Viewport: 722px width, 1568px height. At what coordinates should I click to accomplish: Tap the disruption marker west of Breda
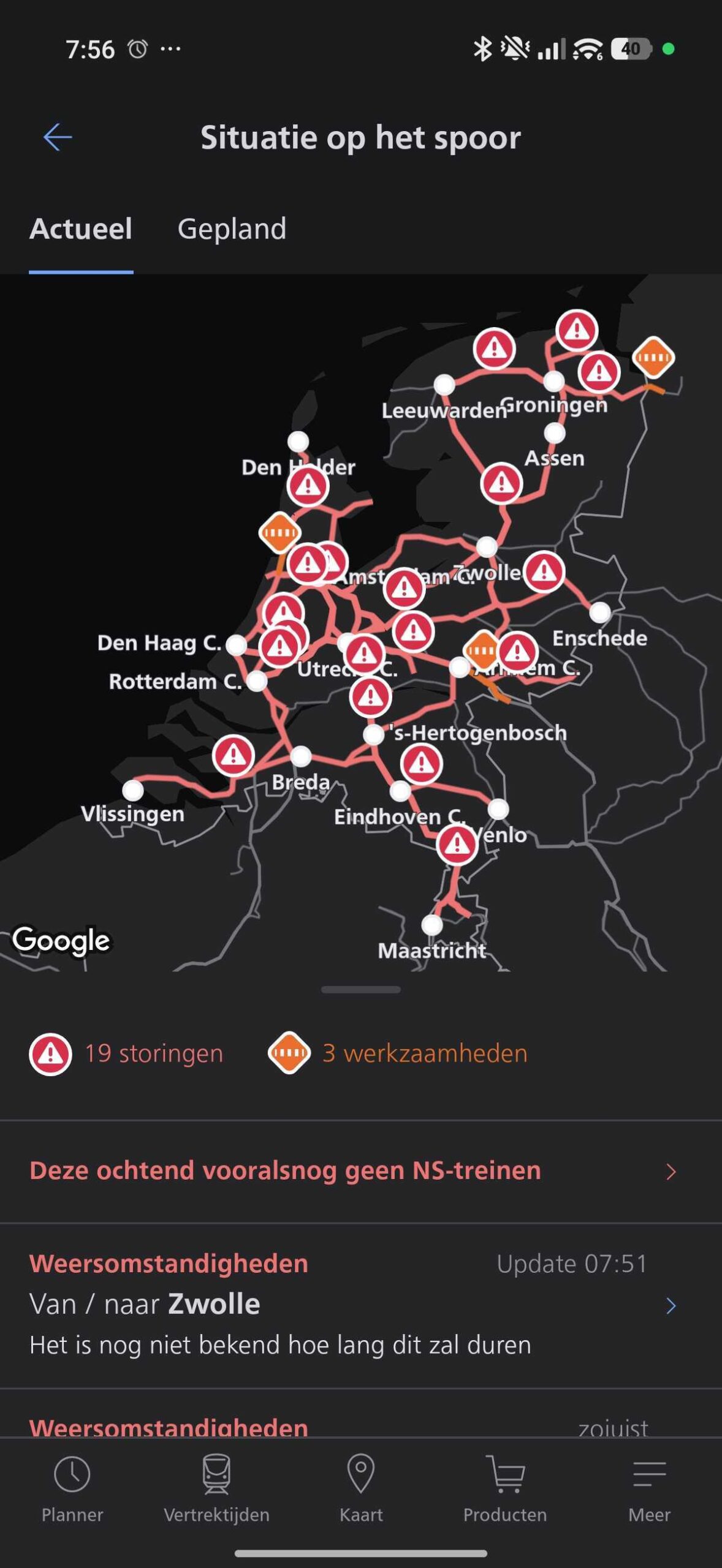(234, 755)
